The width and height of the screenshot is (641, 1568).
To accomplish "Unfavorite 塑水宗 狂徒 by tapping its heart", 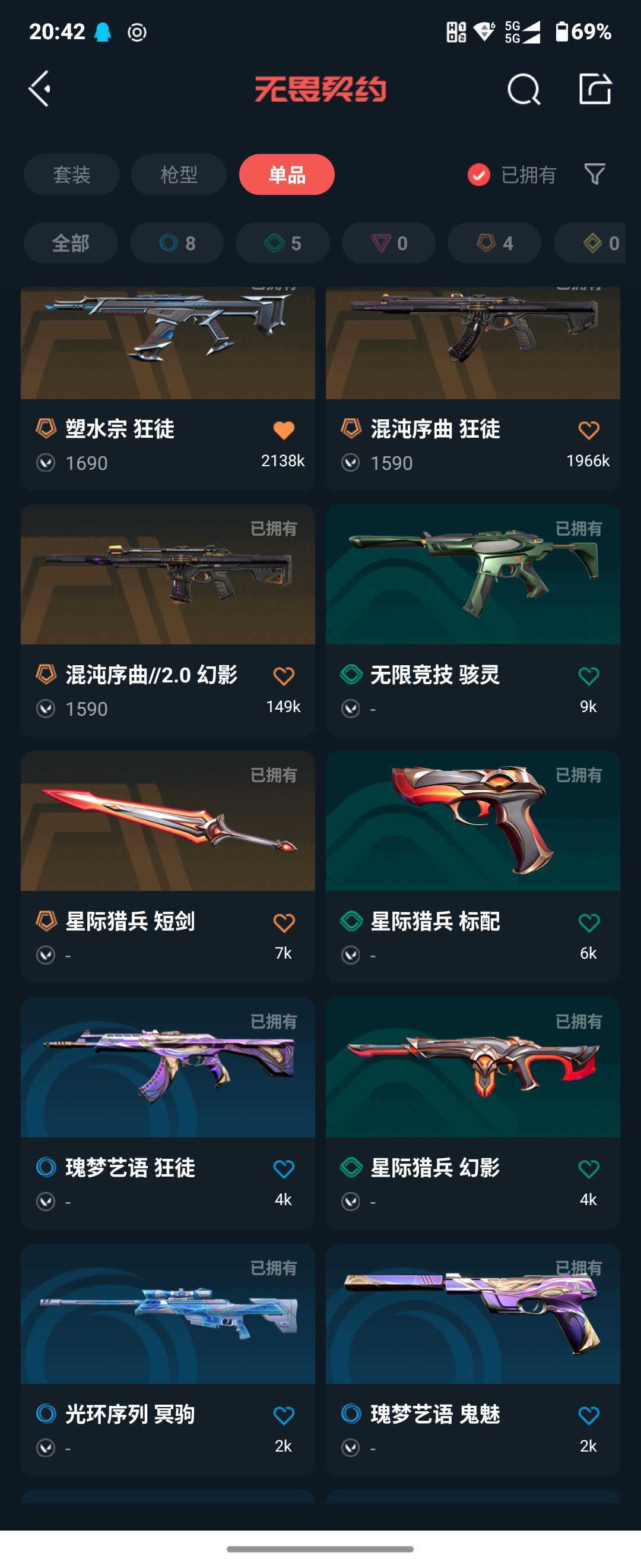I will [284, 431].
